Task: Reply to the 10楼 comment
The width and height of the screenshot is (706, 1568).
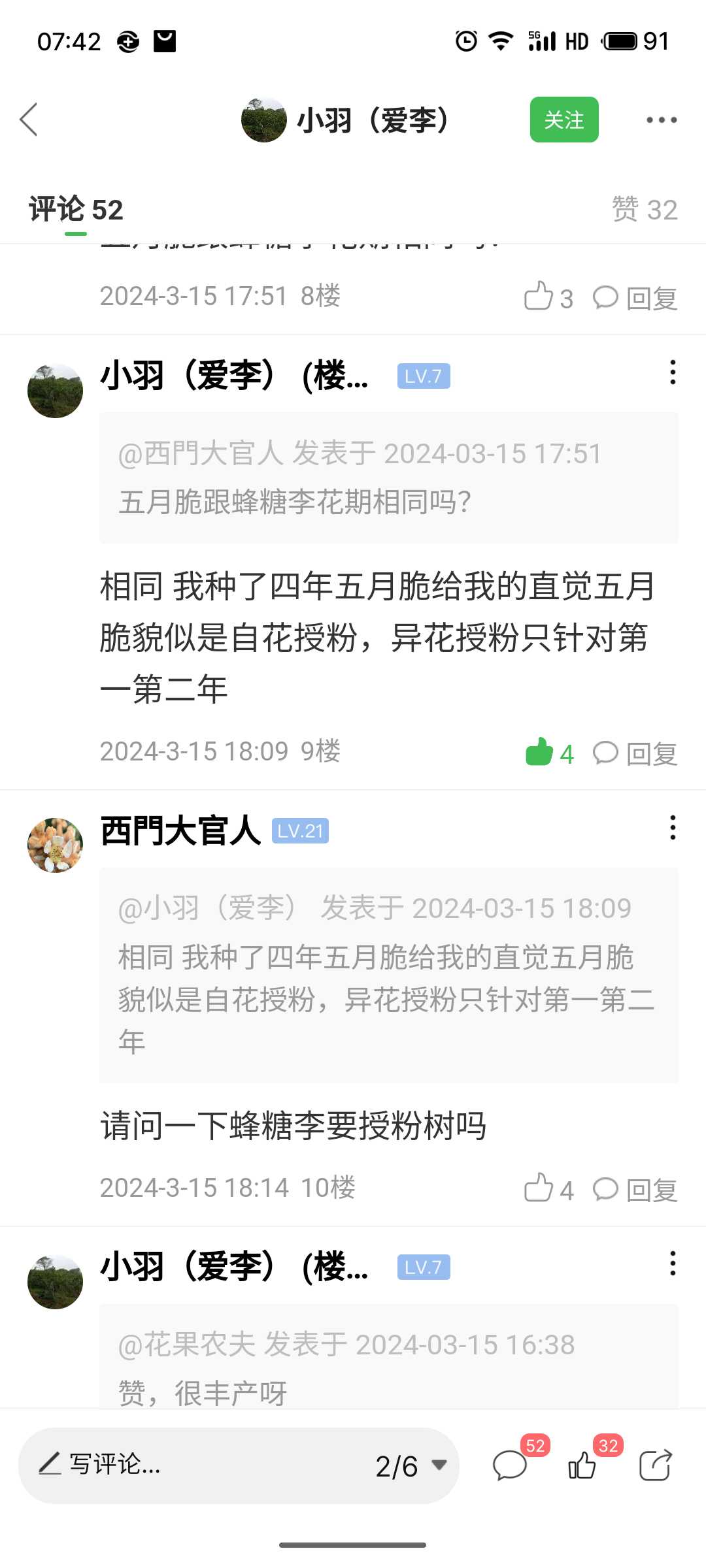Action: coord(635,1189)
